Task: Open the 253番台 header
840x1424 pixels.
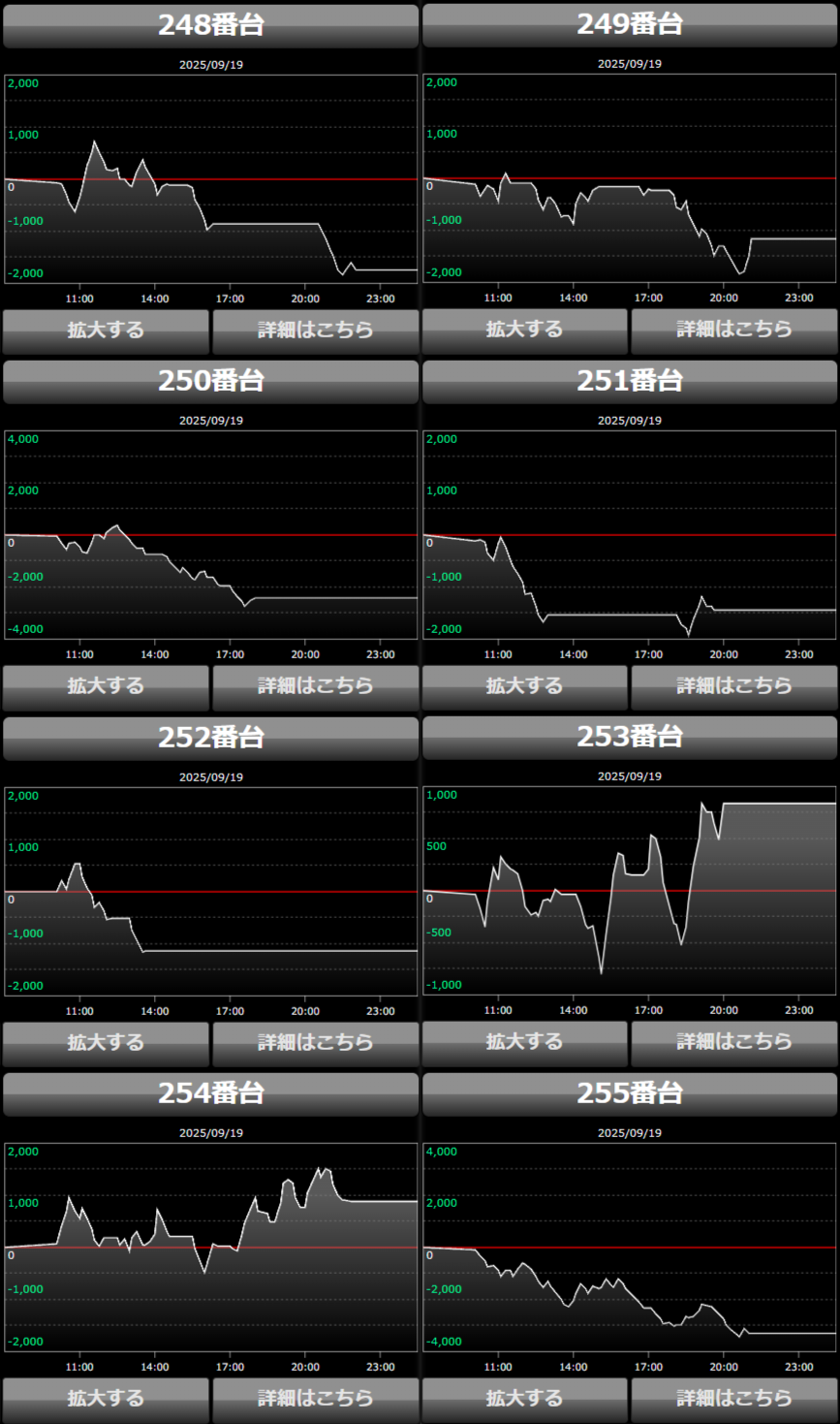Action: pyautogui.click(x=630, y=737)
